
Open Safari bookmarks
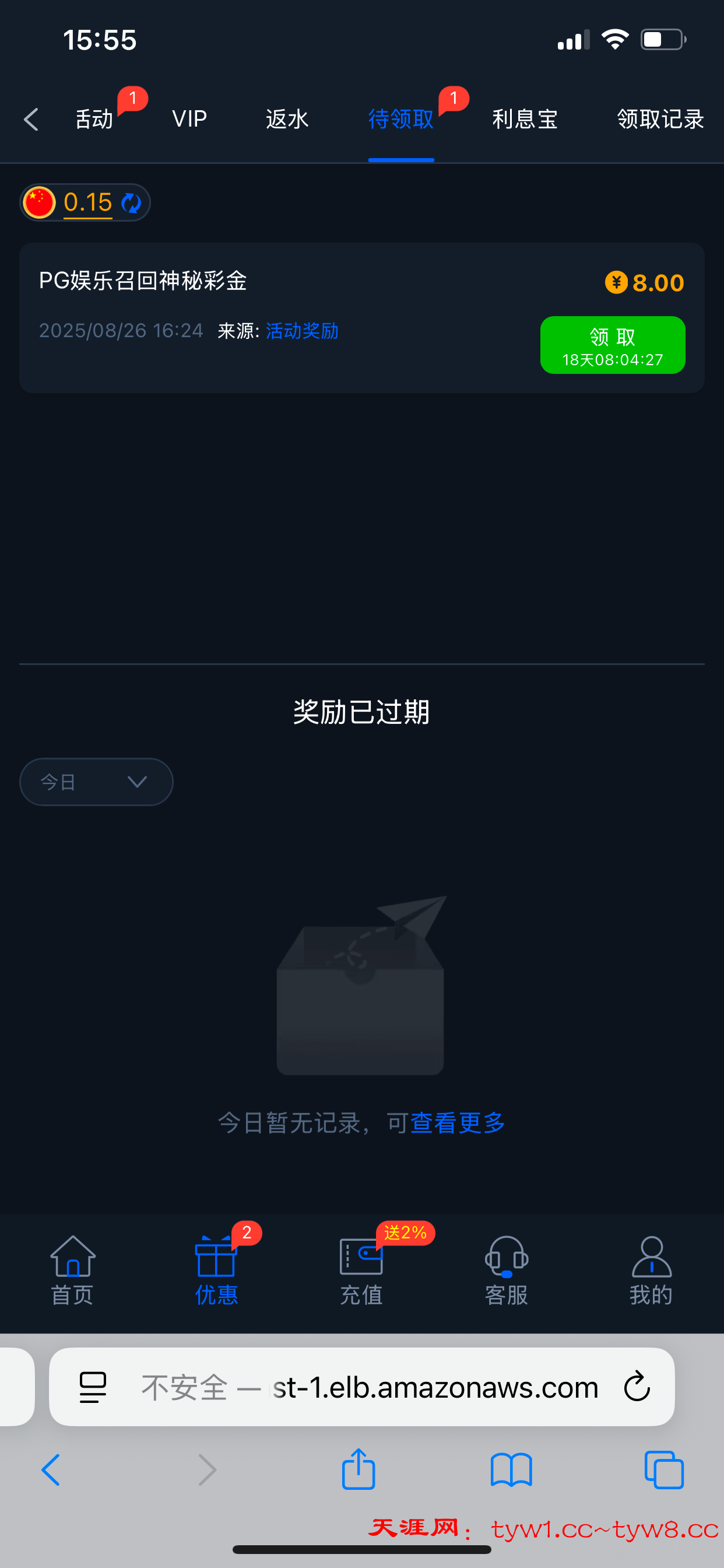pyautogui.click(x=511, y=1469)
